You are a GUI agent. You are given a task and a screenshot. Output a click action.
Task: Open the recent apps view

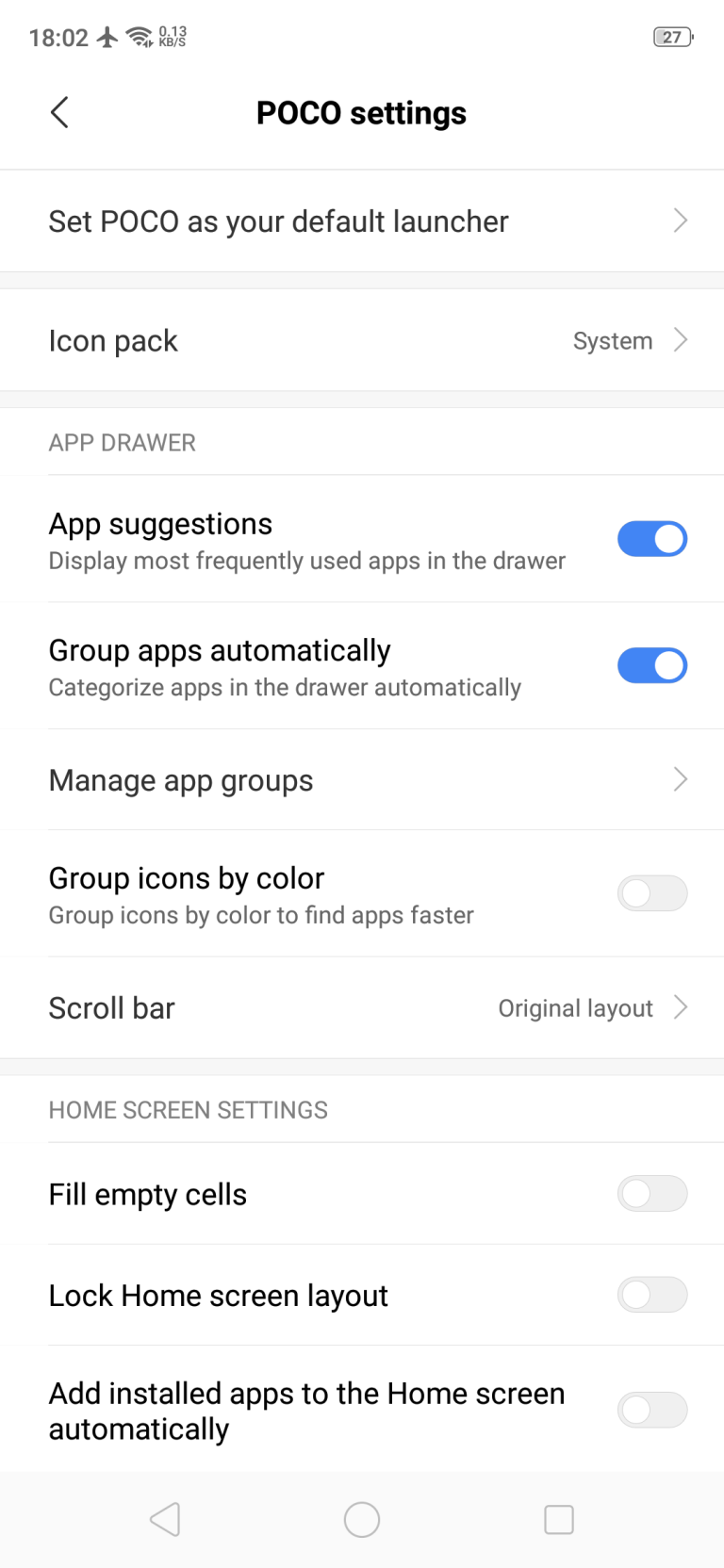tap(559, 1520)
